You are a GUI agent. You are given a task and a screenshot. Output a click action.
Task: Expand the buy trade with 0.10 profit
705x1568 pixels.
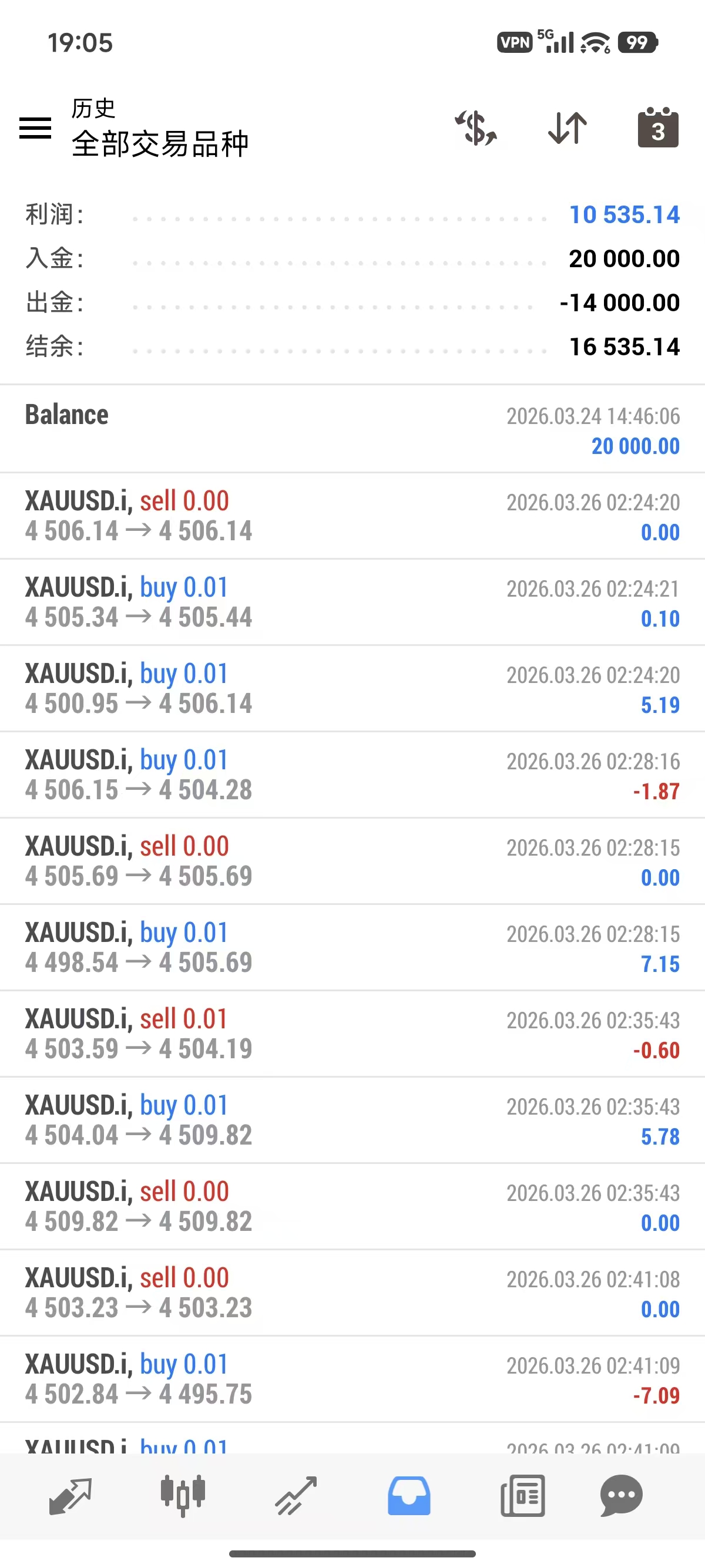[352, 602]
